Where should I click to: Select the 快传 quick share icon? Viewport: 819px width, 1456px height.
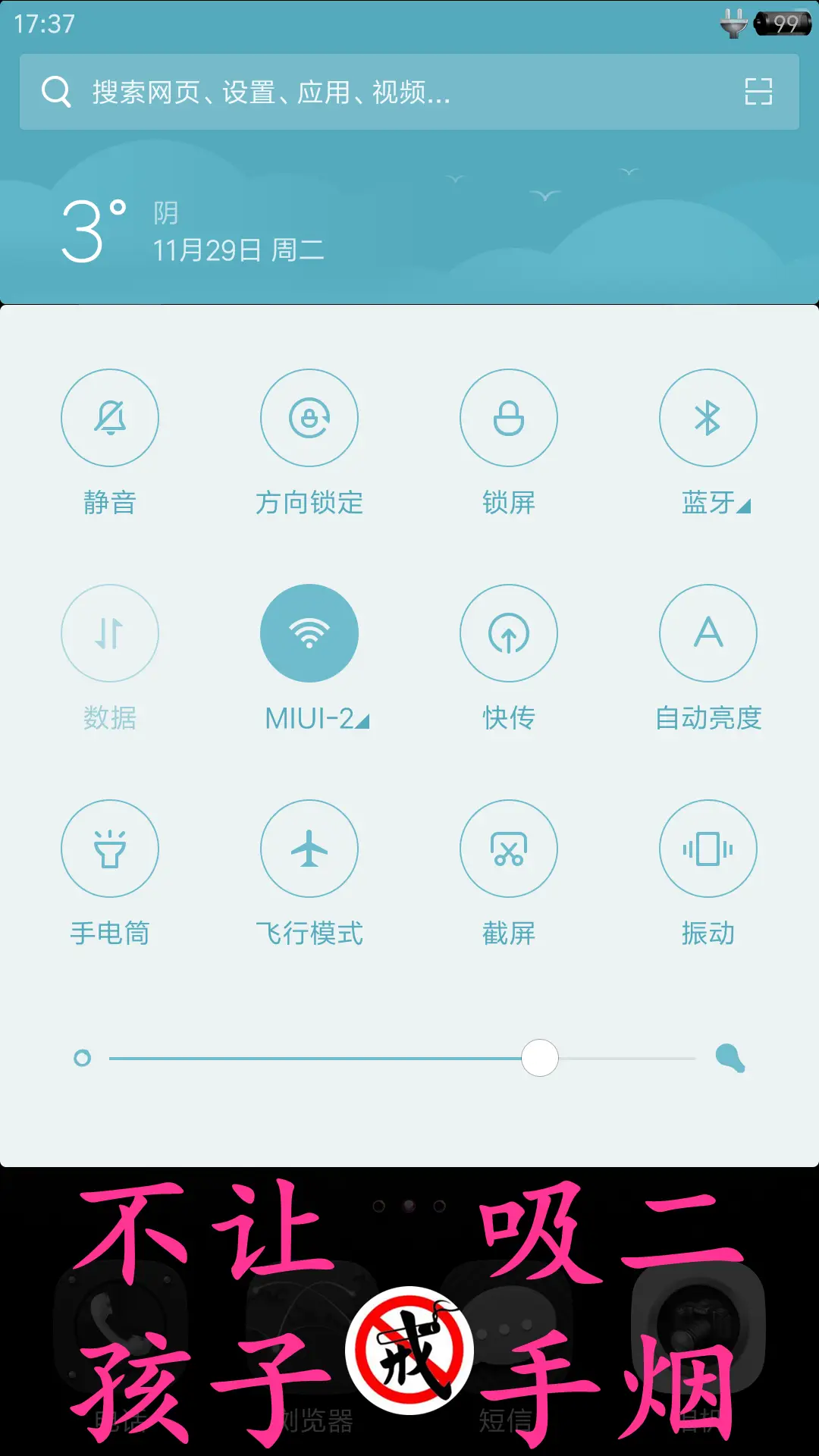click(509, 633)
